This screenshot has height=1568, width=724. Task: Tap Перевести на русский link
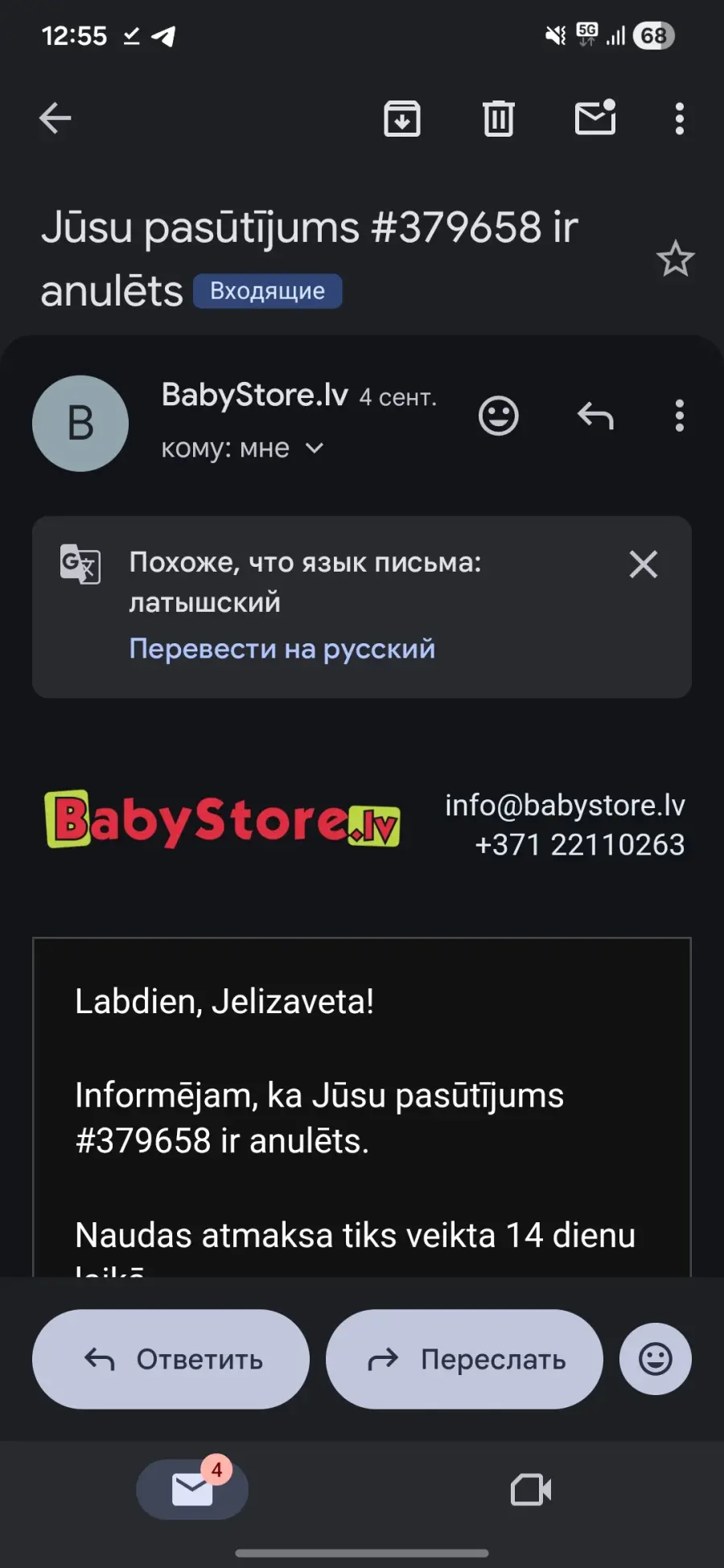pos(282,648)
